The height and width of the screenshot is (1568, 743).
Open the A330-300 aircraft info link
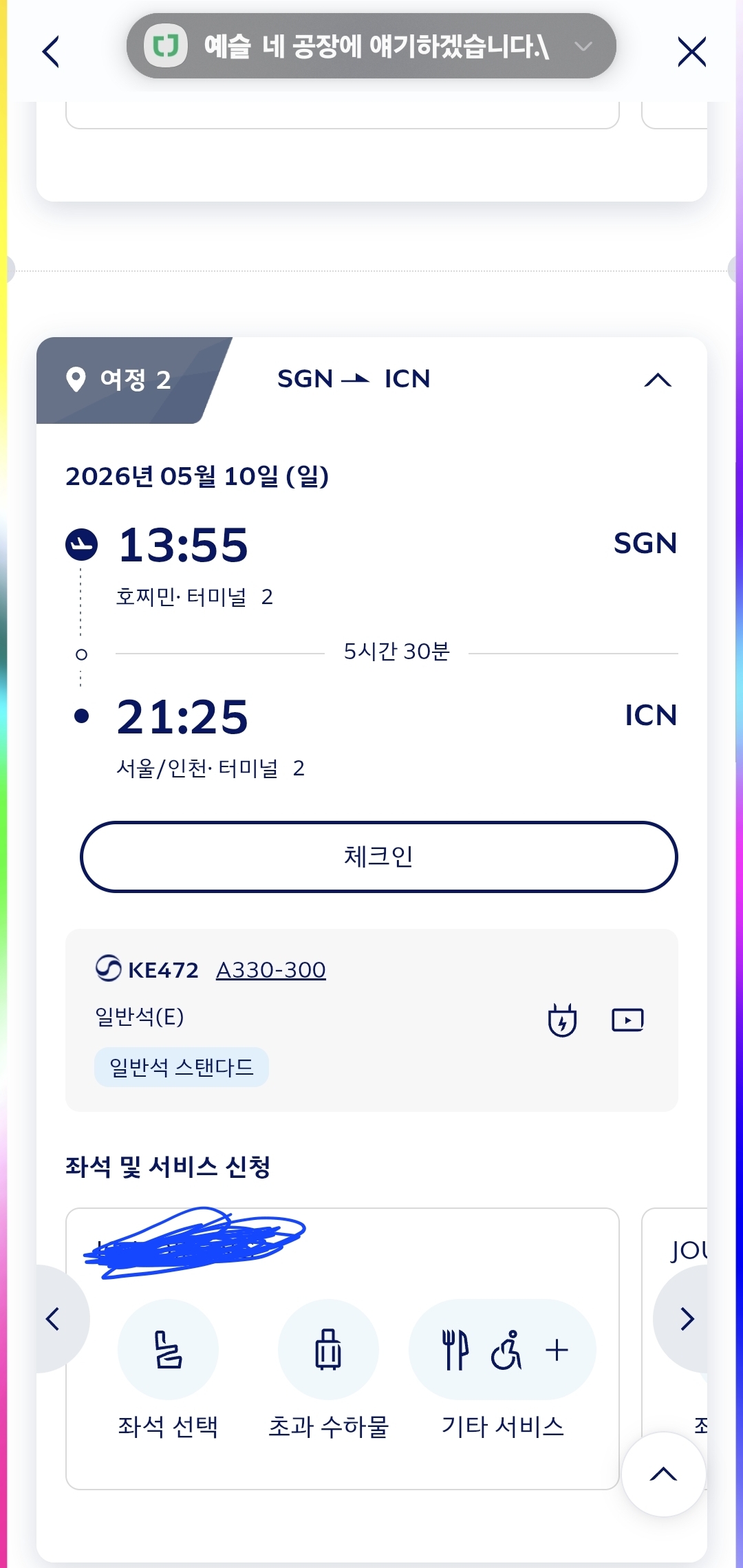270,969
